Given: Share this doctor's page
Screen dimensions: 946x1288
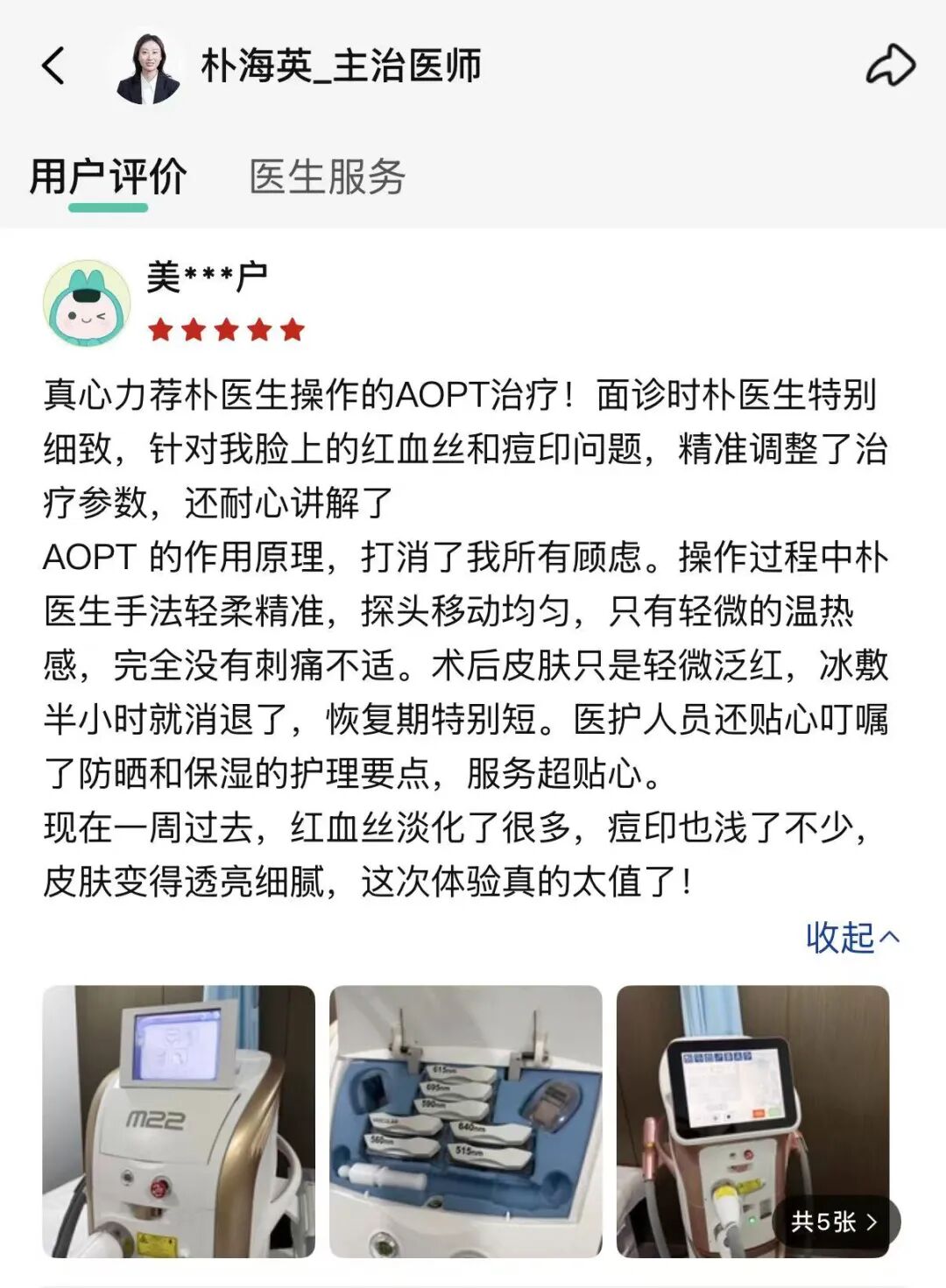Looking at the screenshot, I should pos(890,66).
